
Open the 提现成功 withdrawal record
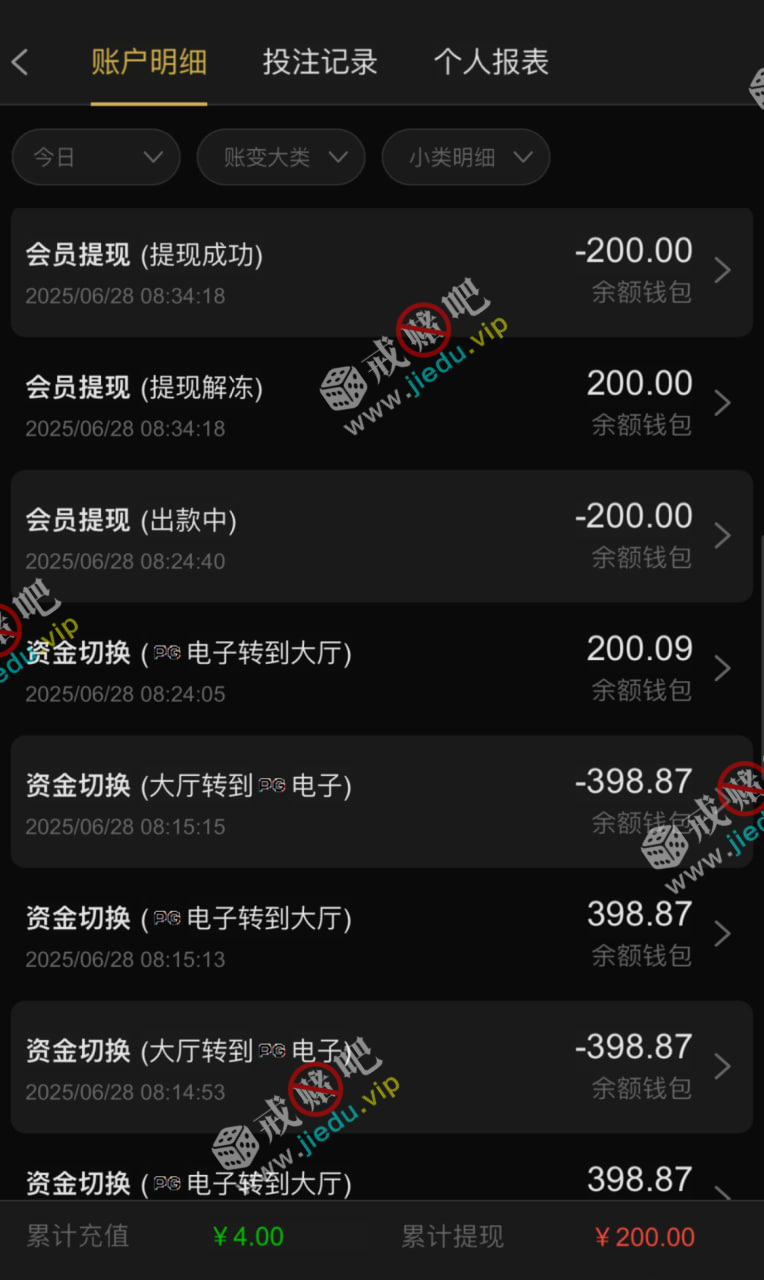pos(381,271)
